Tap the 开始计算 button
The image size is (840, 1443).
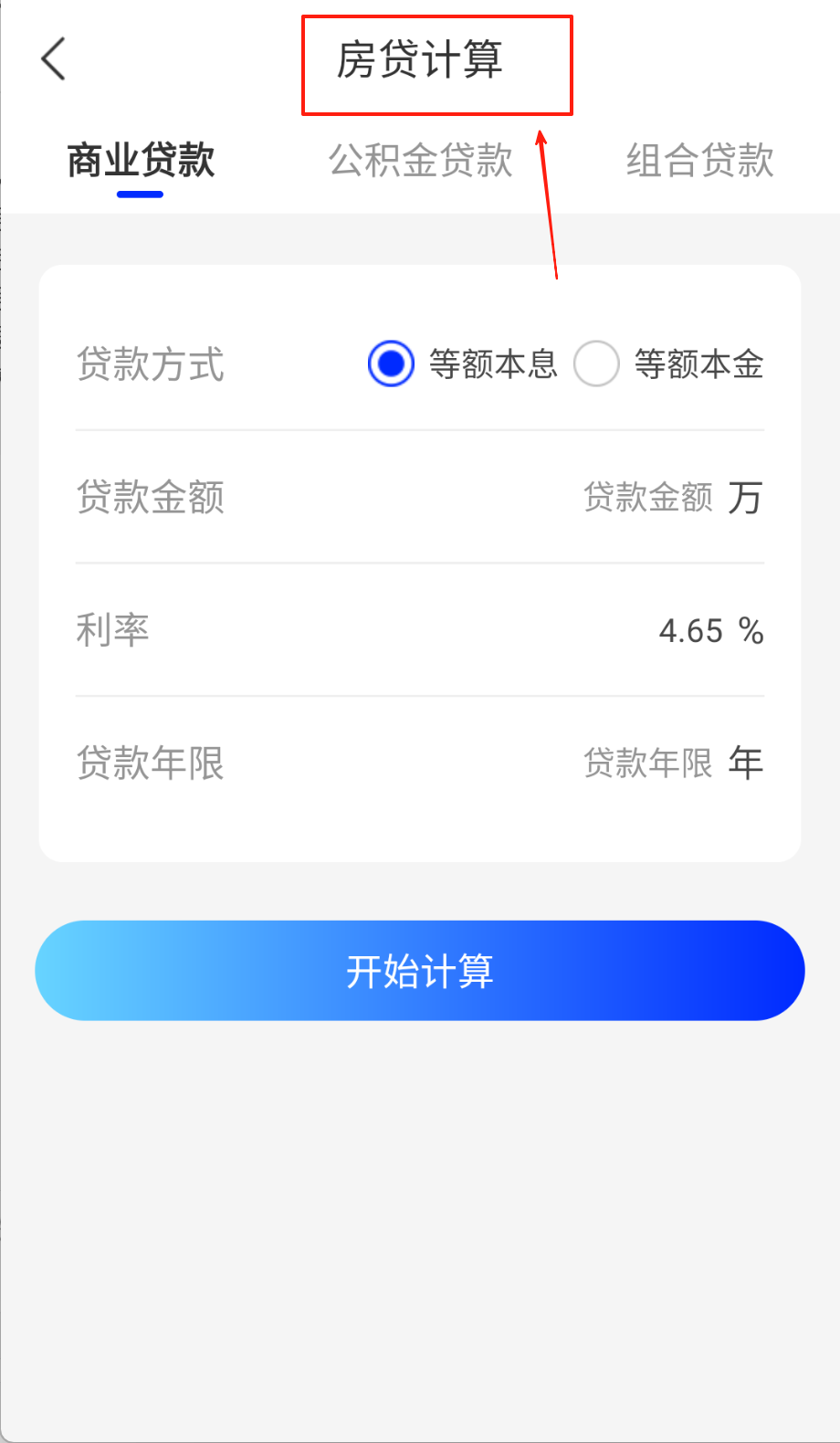[420, 970]
